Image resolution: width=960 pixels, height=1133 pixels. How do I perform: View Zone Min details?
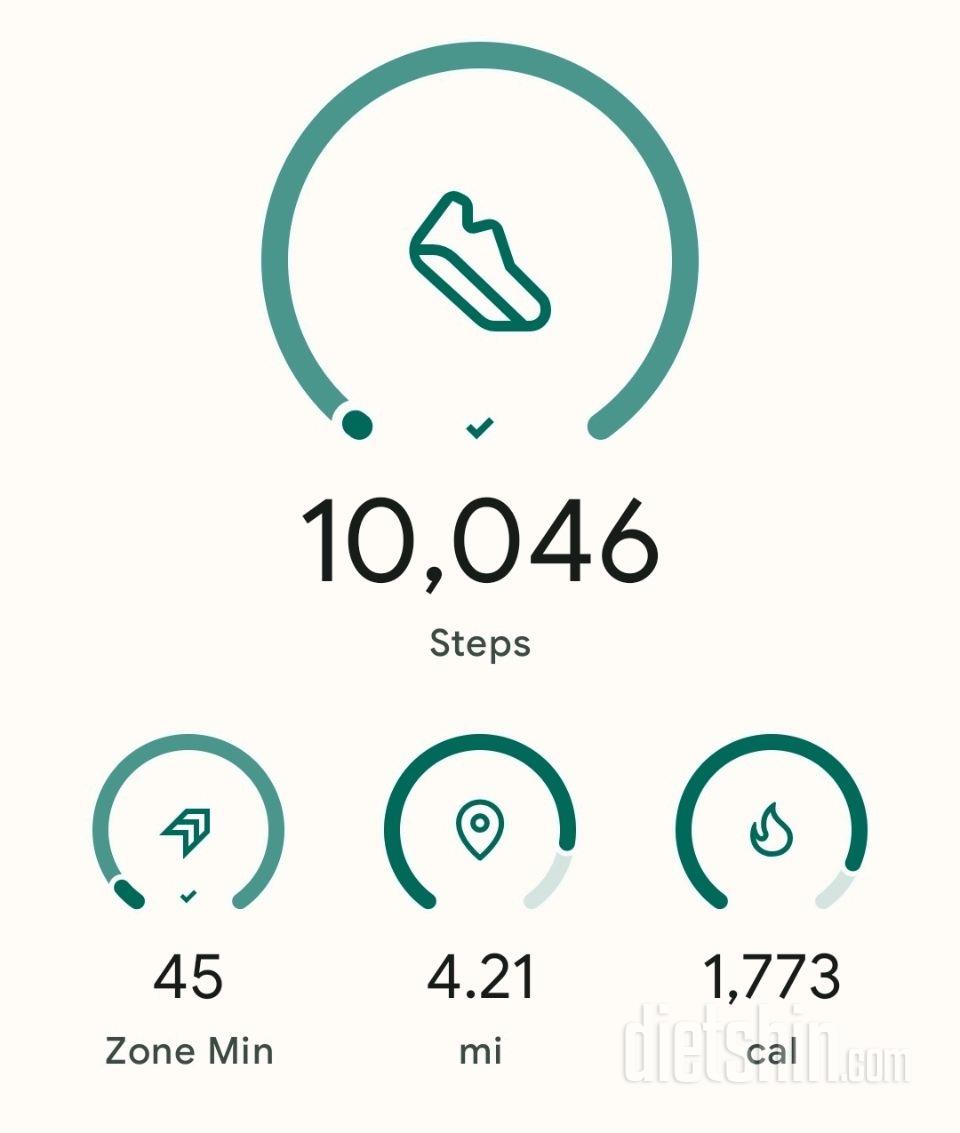[x=189, y=830]
